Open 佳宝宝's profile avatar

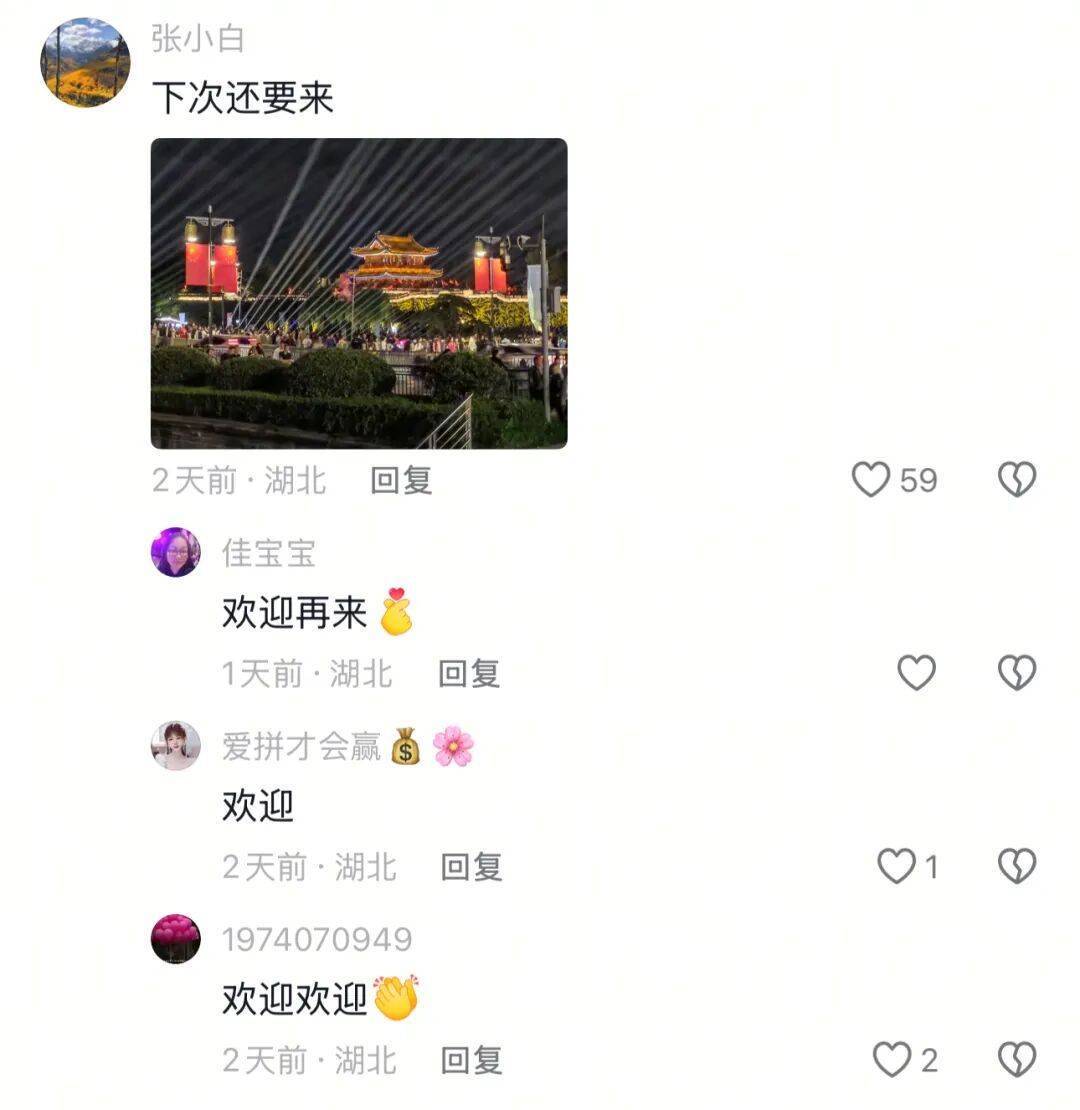click(176, 552)
